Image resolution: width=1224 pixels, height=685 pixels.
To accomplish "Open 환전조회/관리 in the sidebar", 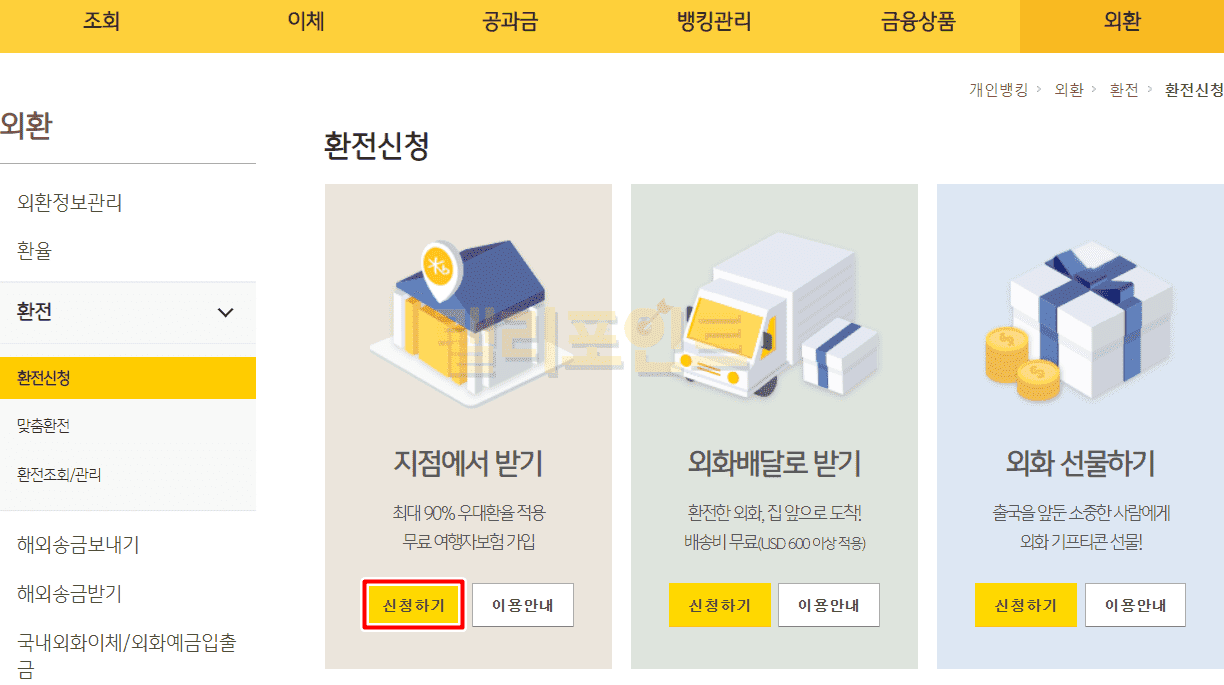I will pos(60,474).
